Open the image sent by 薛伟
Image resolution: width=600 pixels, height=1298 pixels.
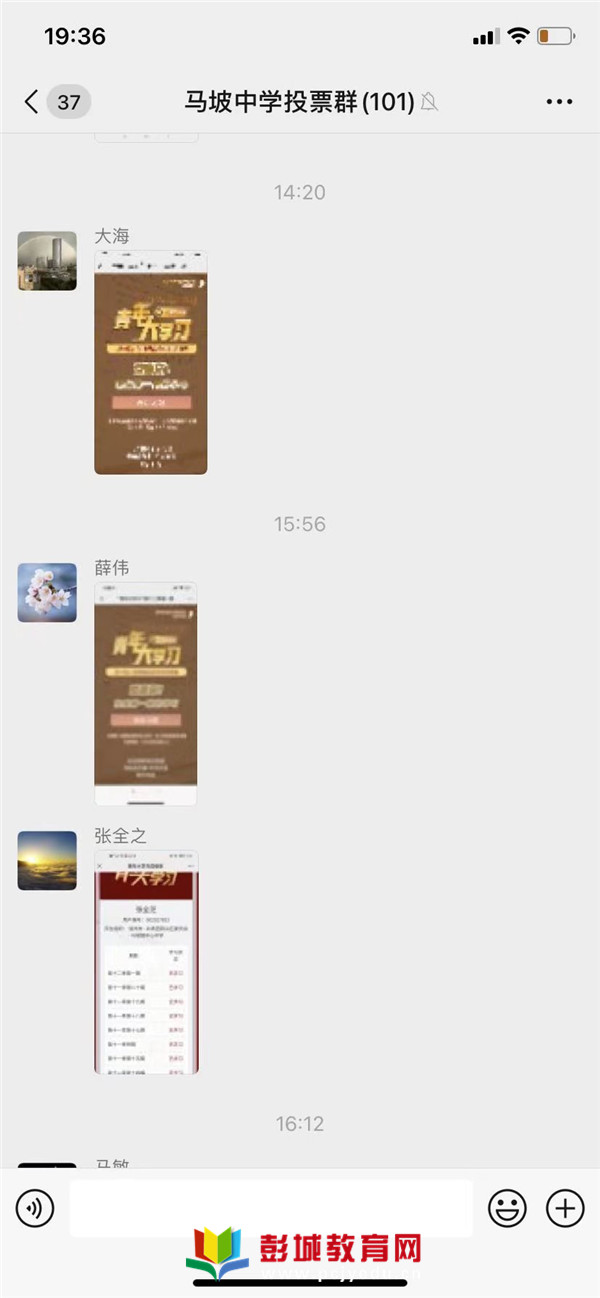pos(145,694)
